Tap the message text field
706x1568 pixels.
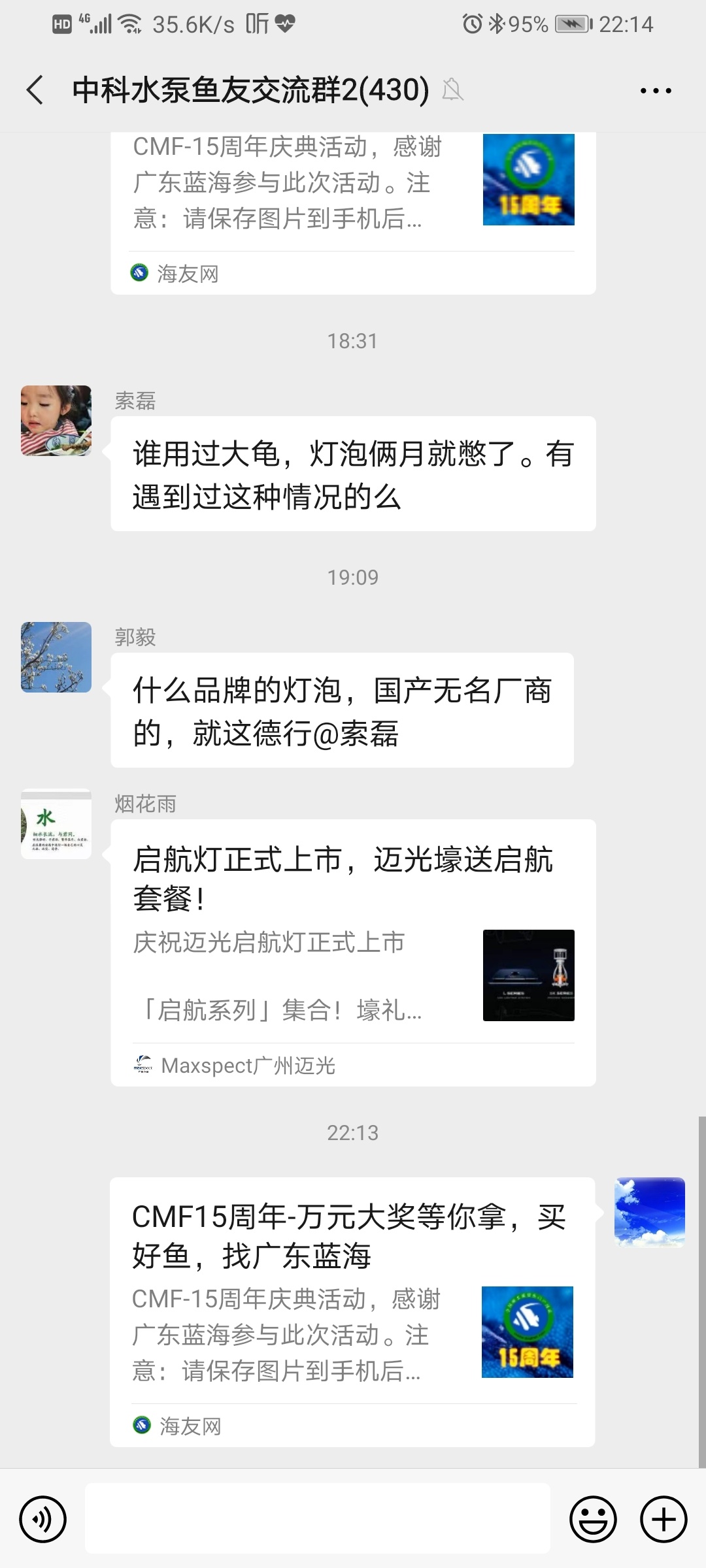[318, 1518]
